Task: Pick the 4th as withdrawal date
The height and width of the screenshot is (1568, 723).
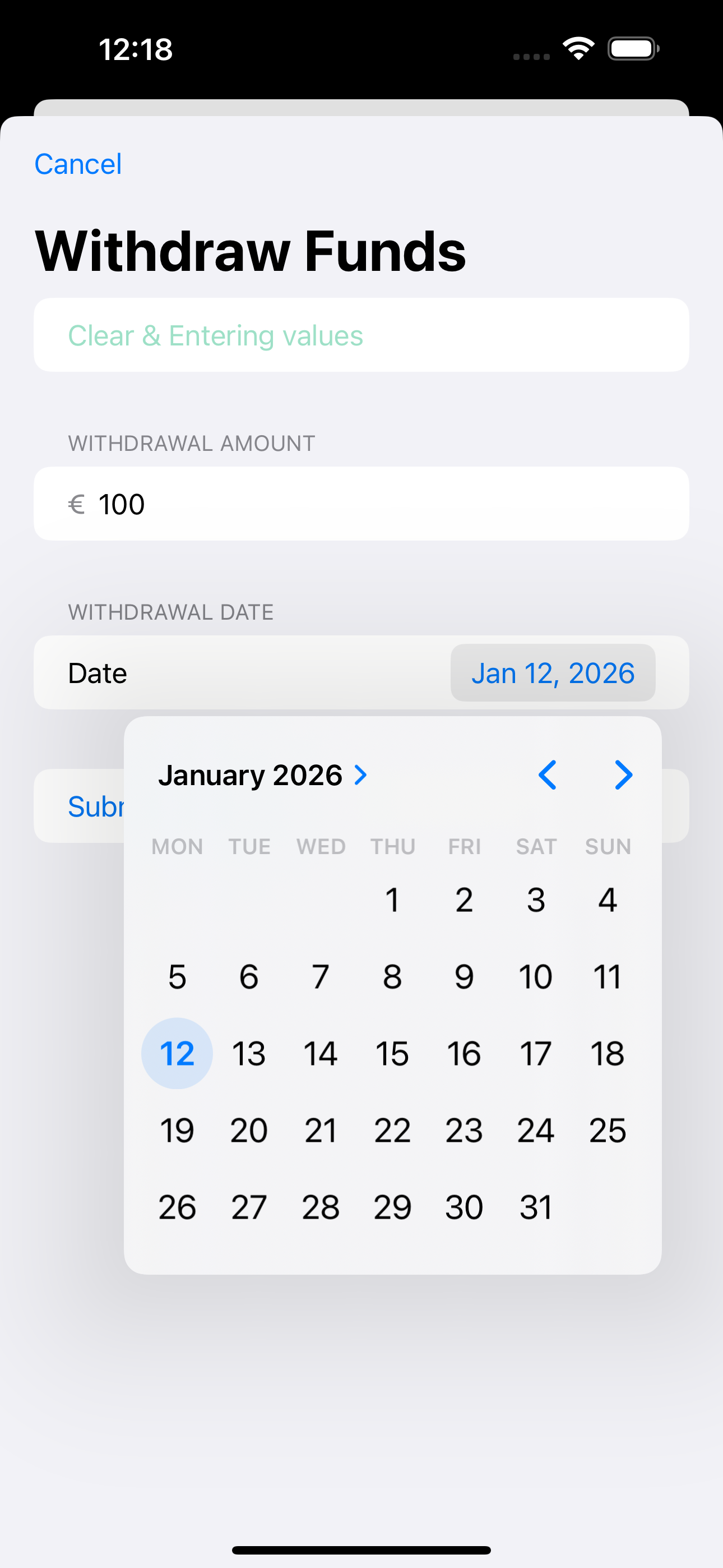Action: (x=607, y=900)
